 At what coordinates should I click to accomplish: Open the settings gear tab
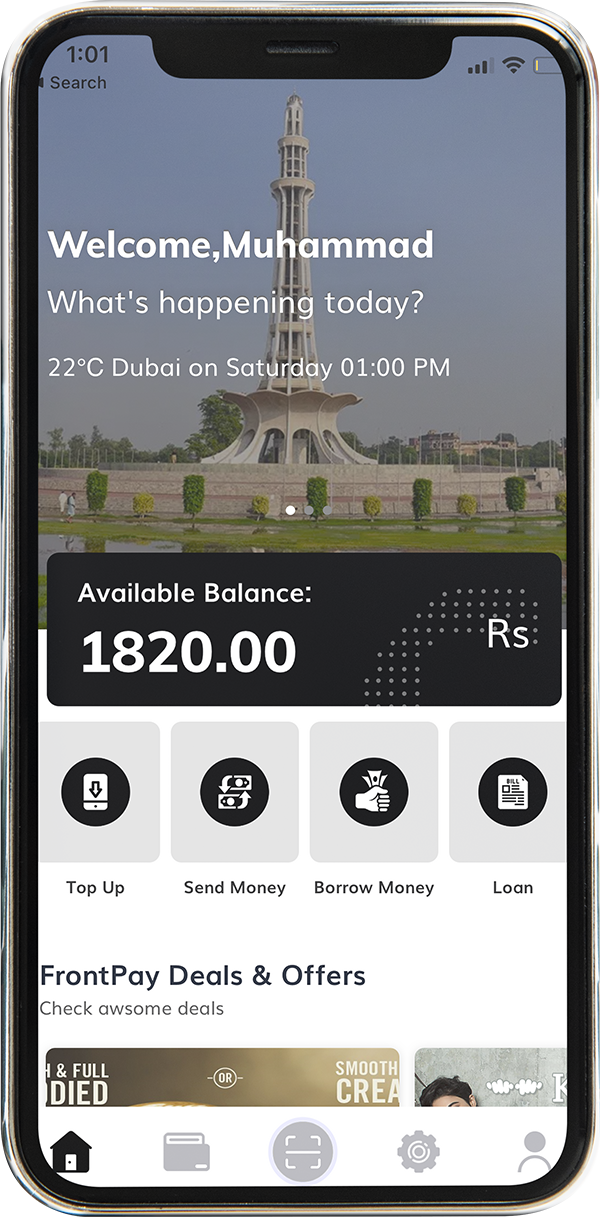click(x=418, y=1152)
